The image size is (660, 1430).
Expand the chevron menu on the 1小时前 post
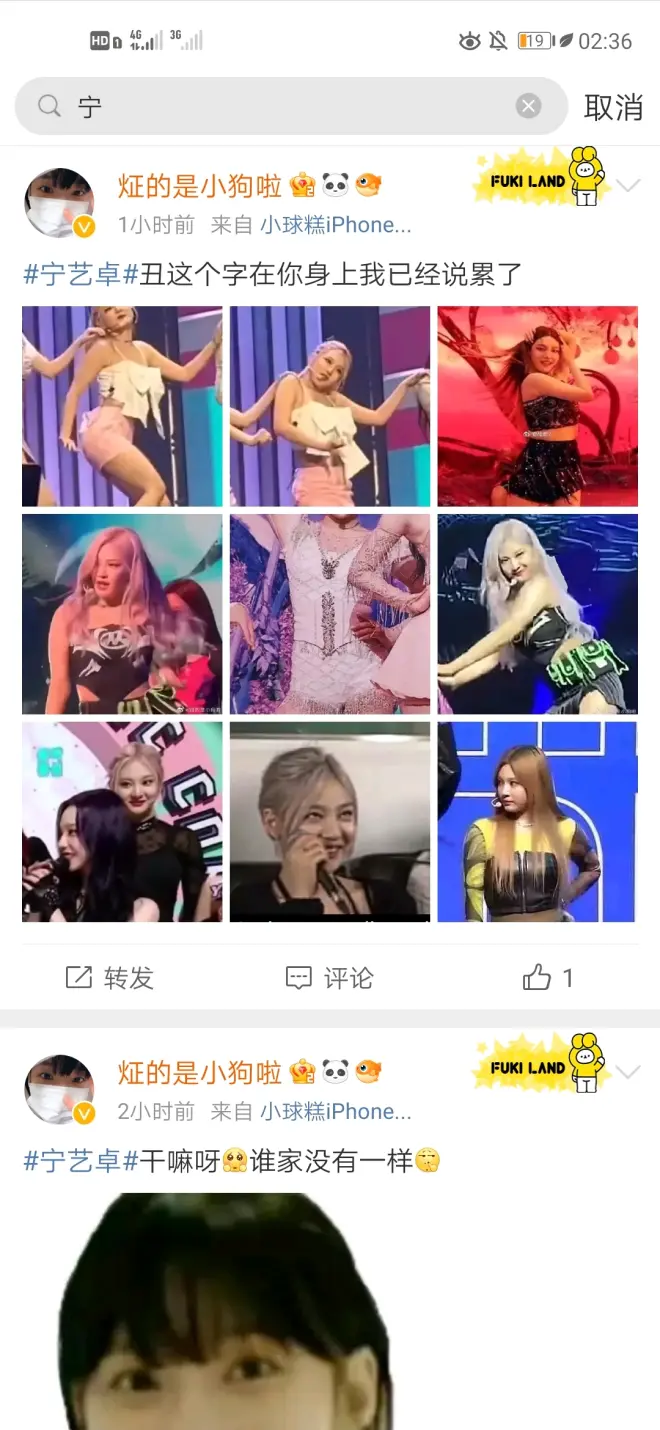628,186
